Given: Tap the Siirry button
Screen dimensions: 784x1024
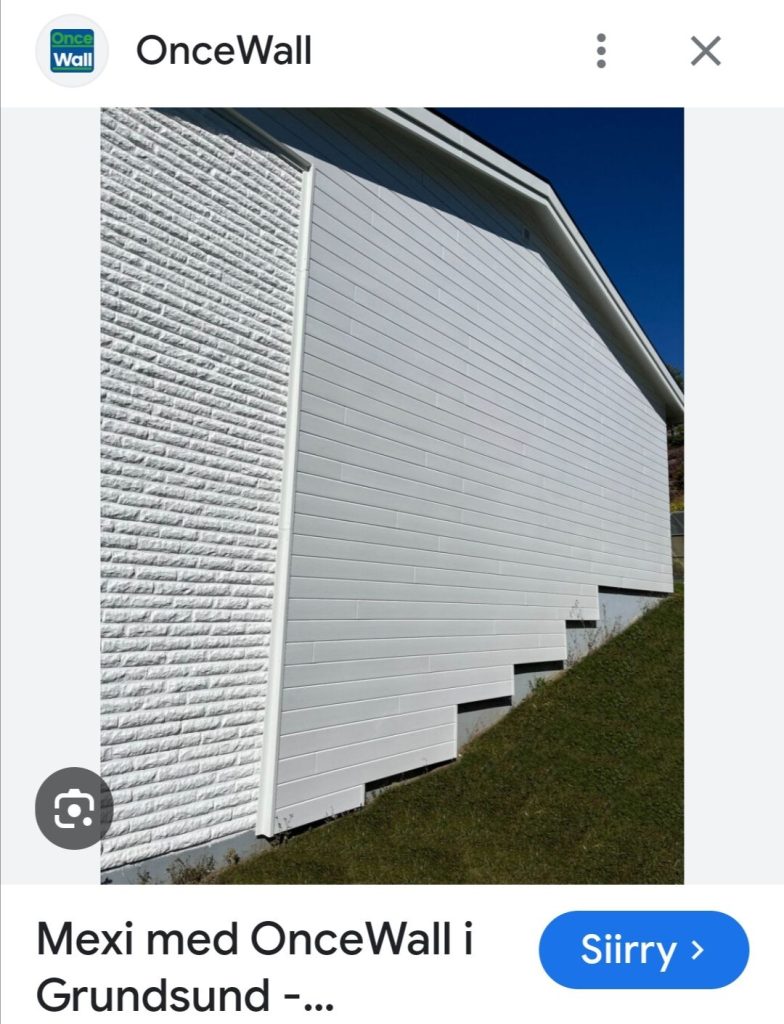Looking at the screenshot, I should click(x=643, y=949).
